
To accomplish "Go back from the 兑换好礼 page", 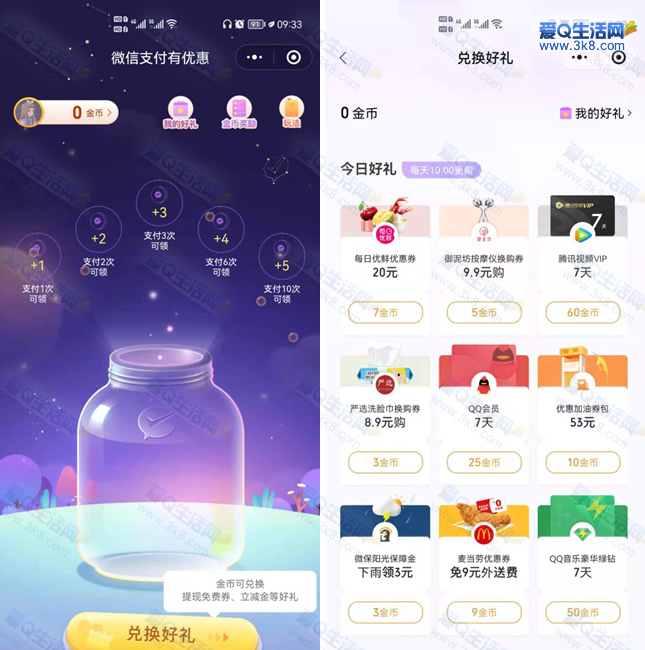I will click(x=343, y=58).
